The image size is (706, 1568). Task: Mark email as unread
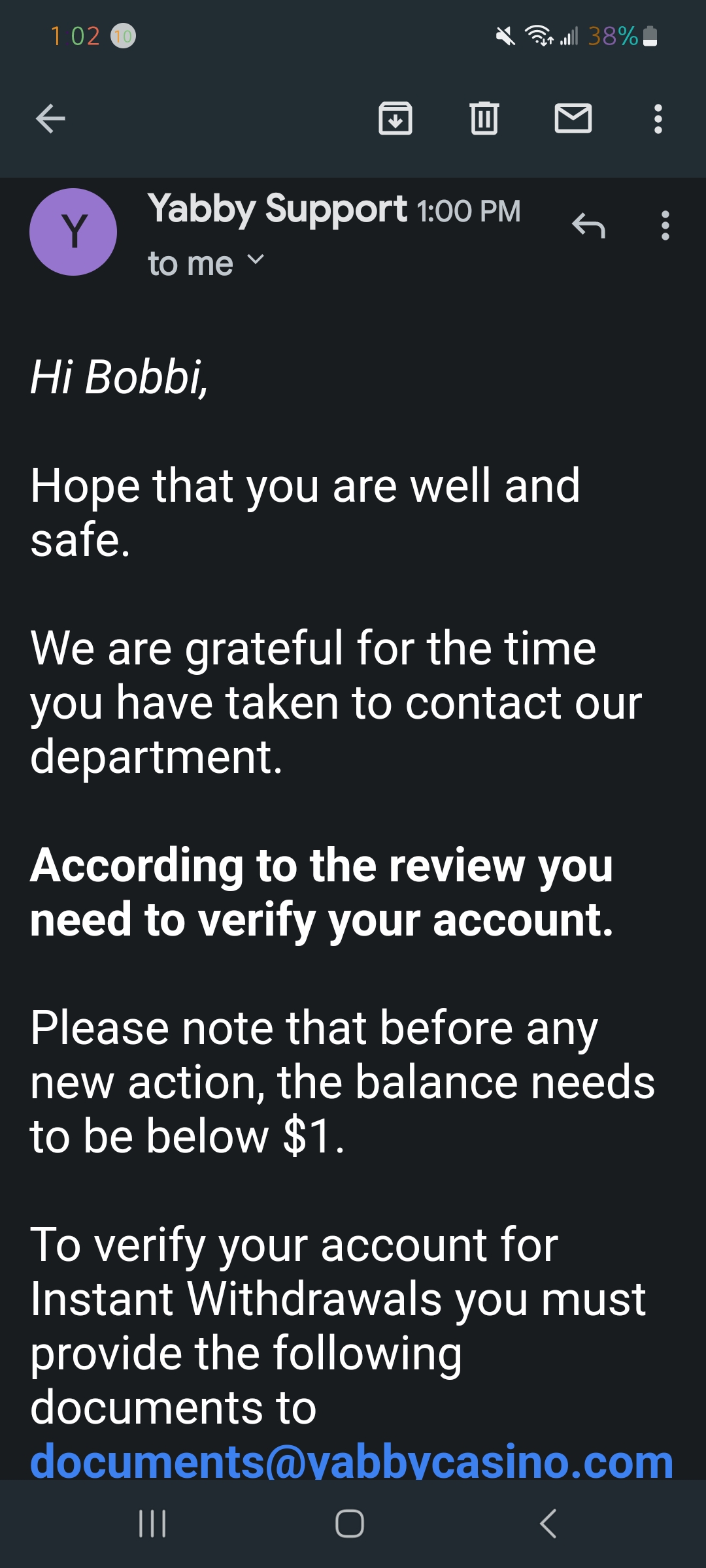(x=573, y=118)
